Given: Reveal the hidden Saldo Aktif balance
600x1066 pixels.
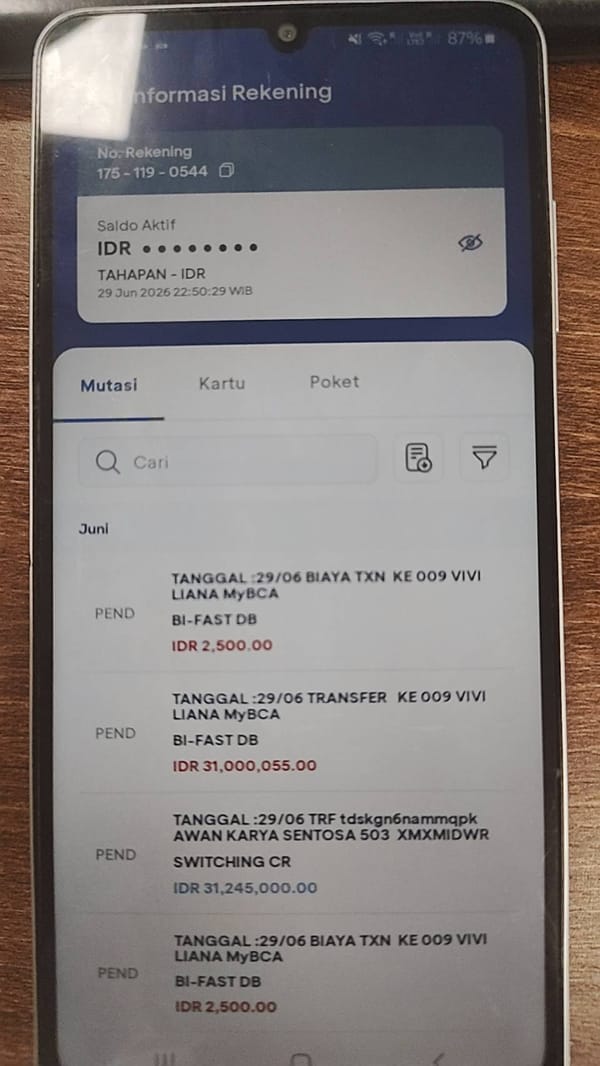Looking at the screenshot, I should (470, 243).
